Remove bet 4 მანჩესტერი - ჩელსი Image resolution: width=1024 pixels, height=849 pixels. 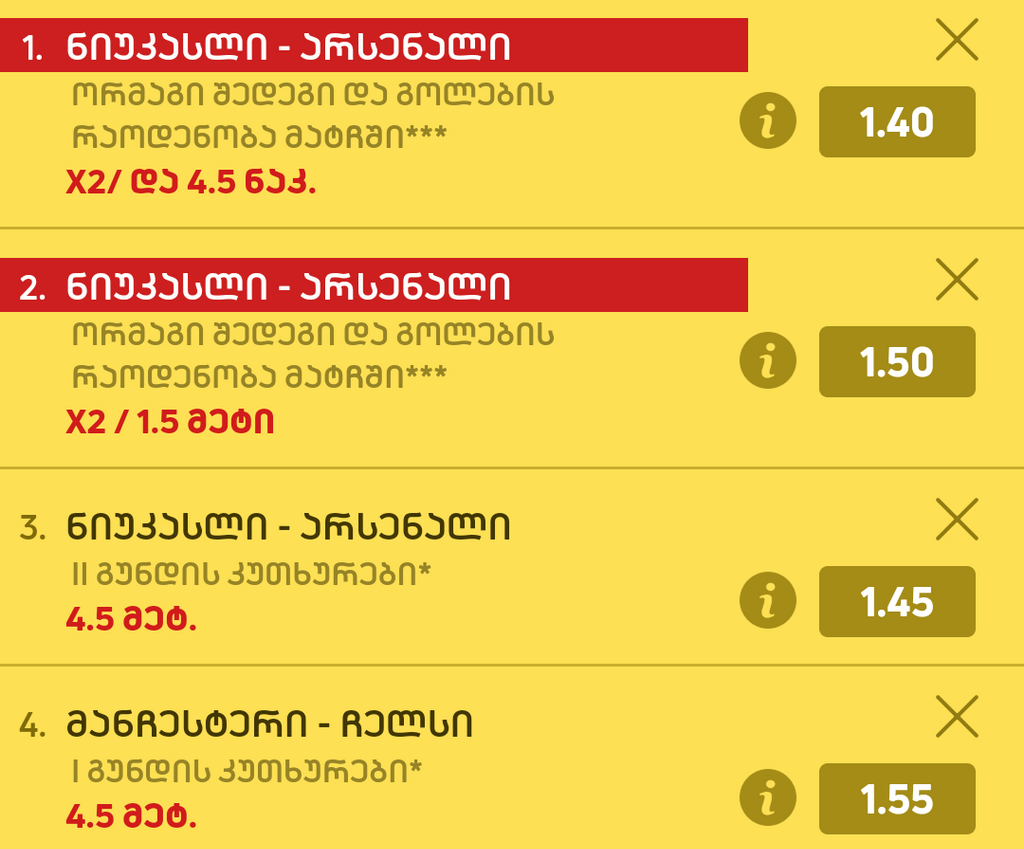[x=957, y=717]
